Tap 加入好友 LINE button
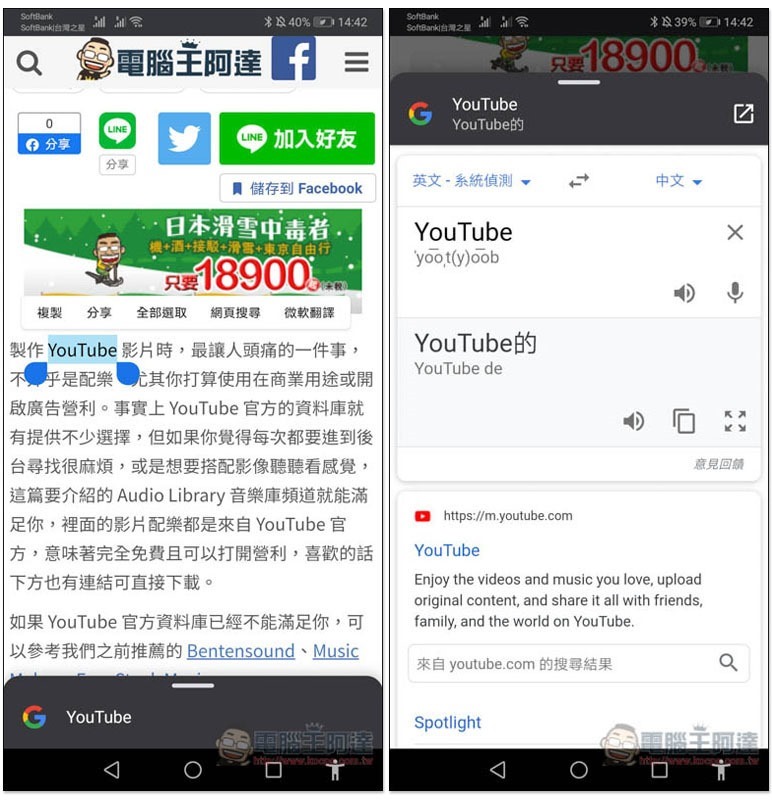 pyautogui.click(x=297, y=139)
